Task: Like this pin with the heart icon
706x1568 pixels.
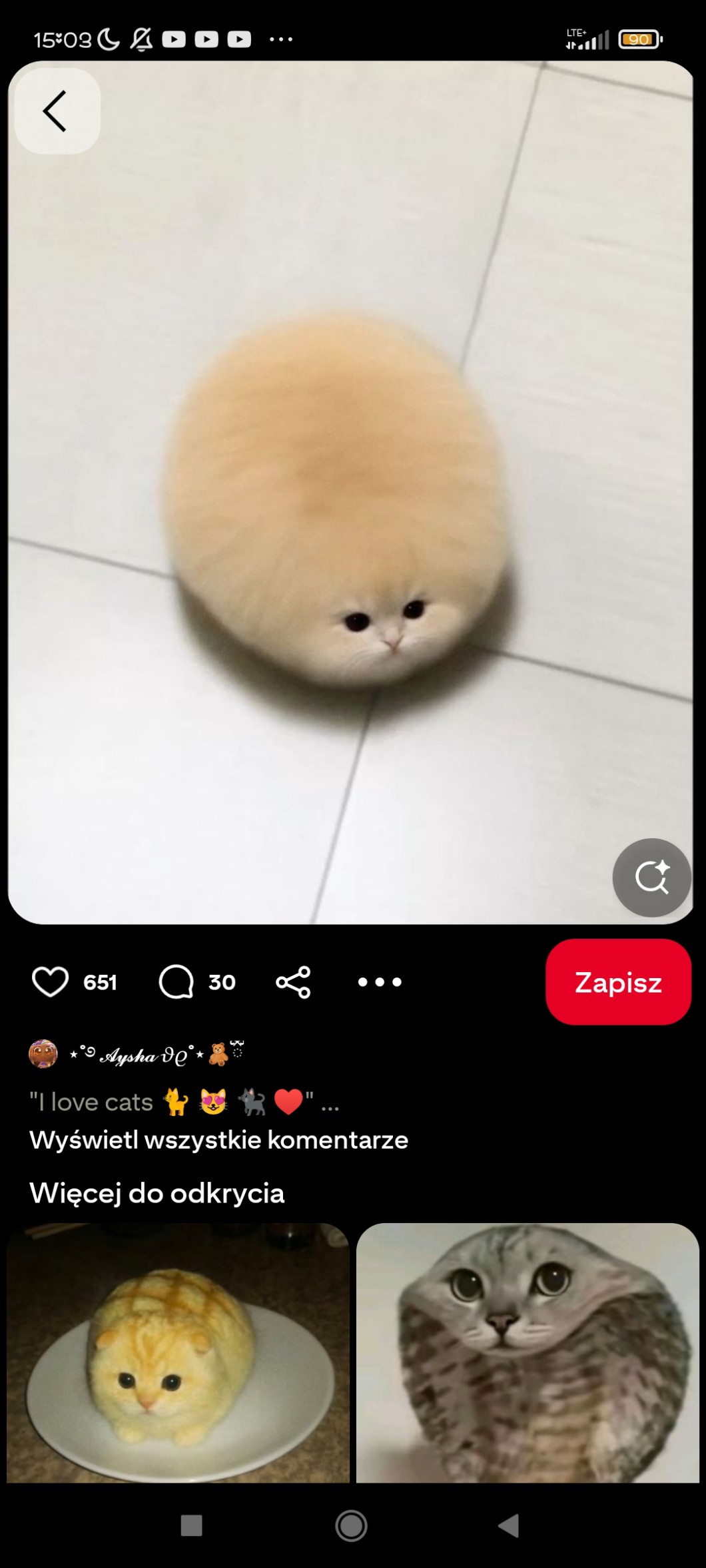Action: point(51,982)
